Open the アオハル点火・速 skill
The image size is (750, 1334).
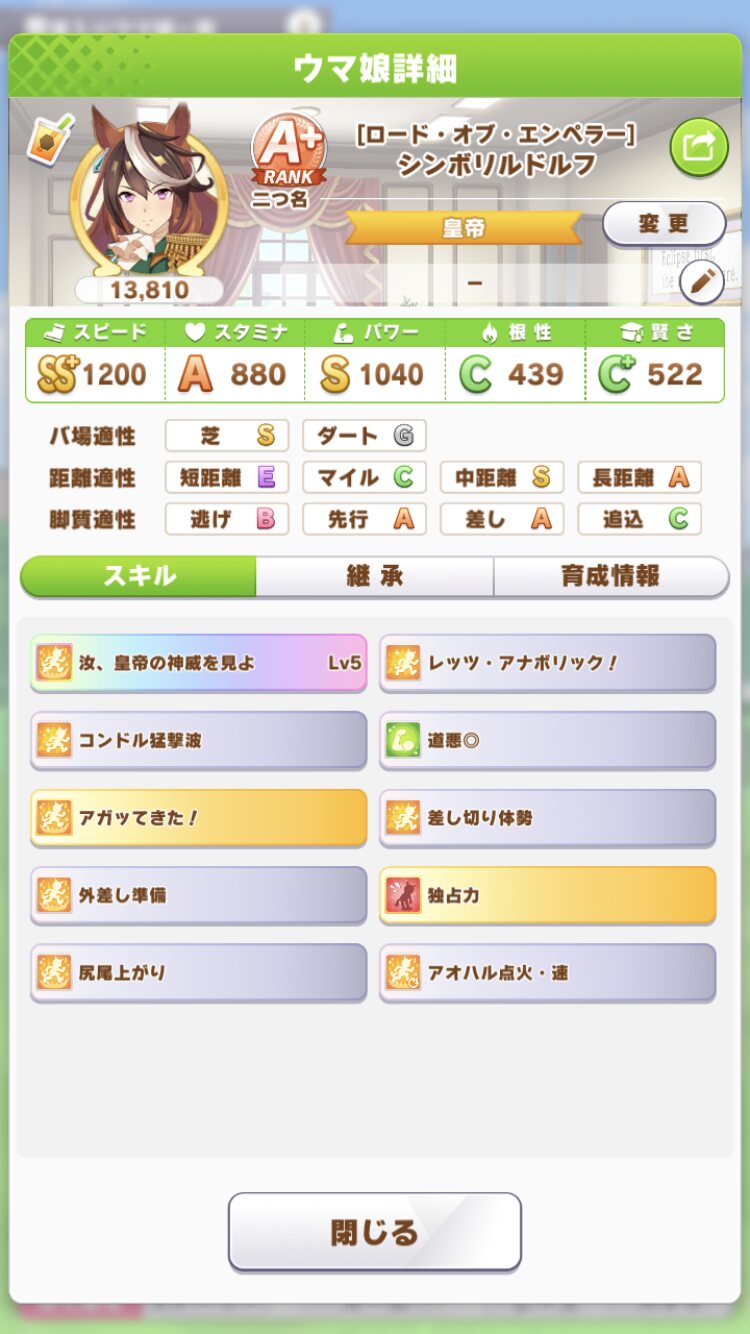coord(547,972)
